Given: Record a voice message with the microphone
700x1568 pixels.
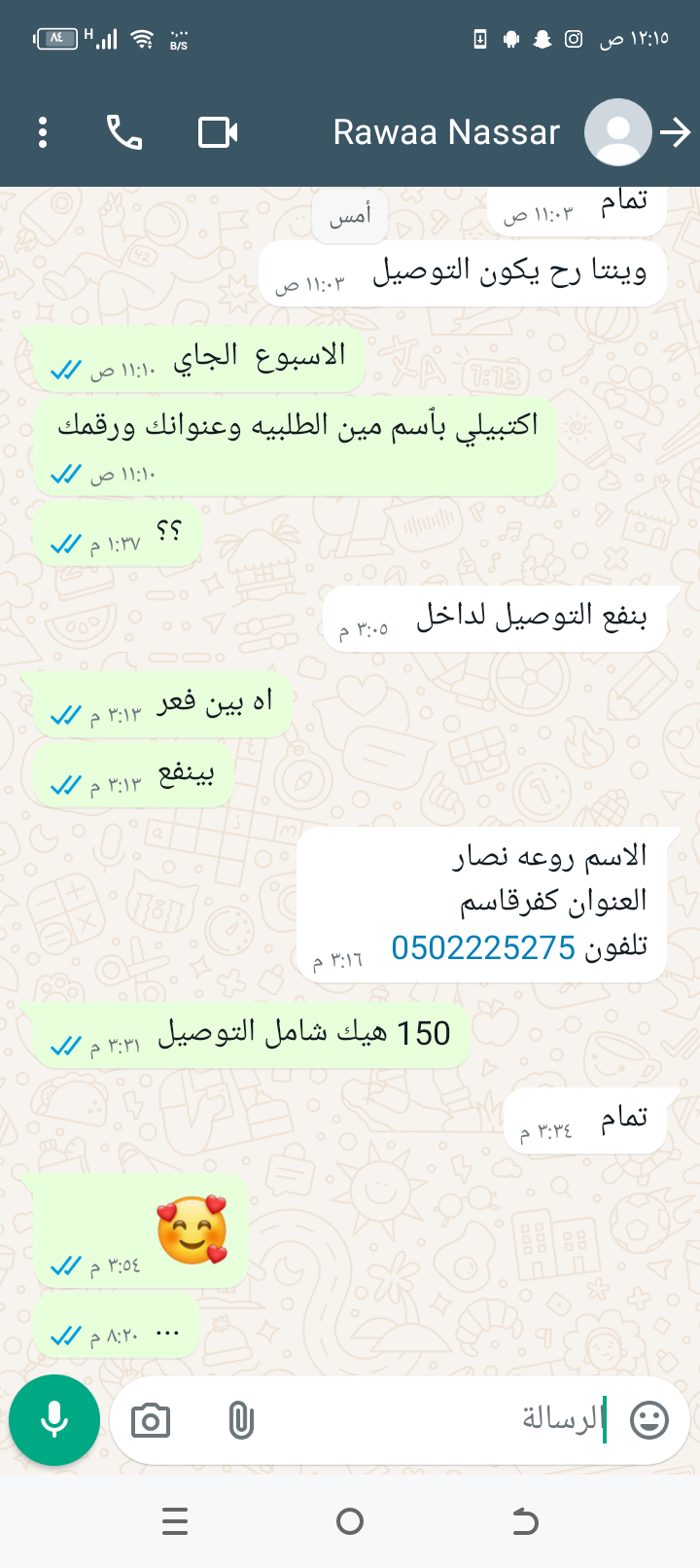Looking at the screenshot, I should coord(54,1420).
